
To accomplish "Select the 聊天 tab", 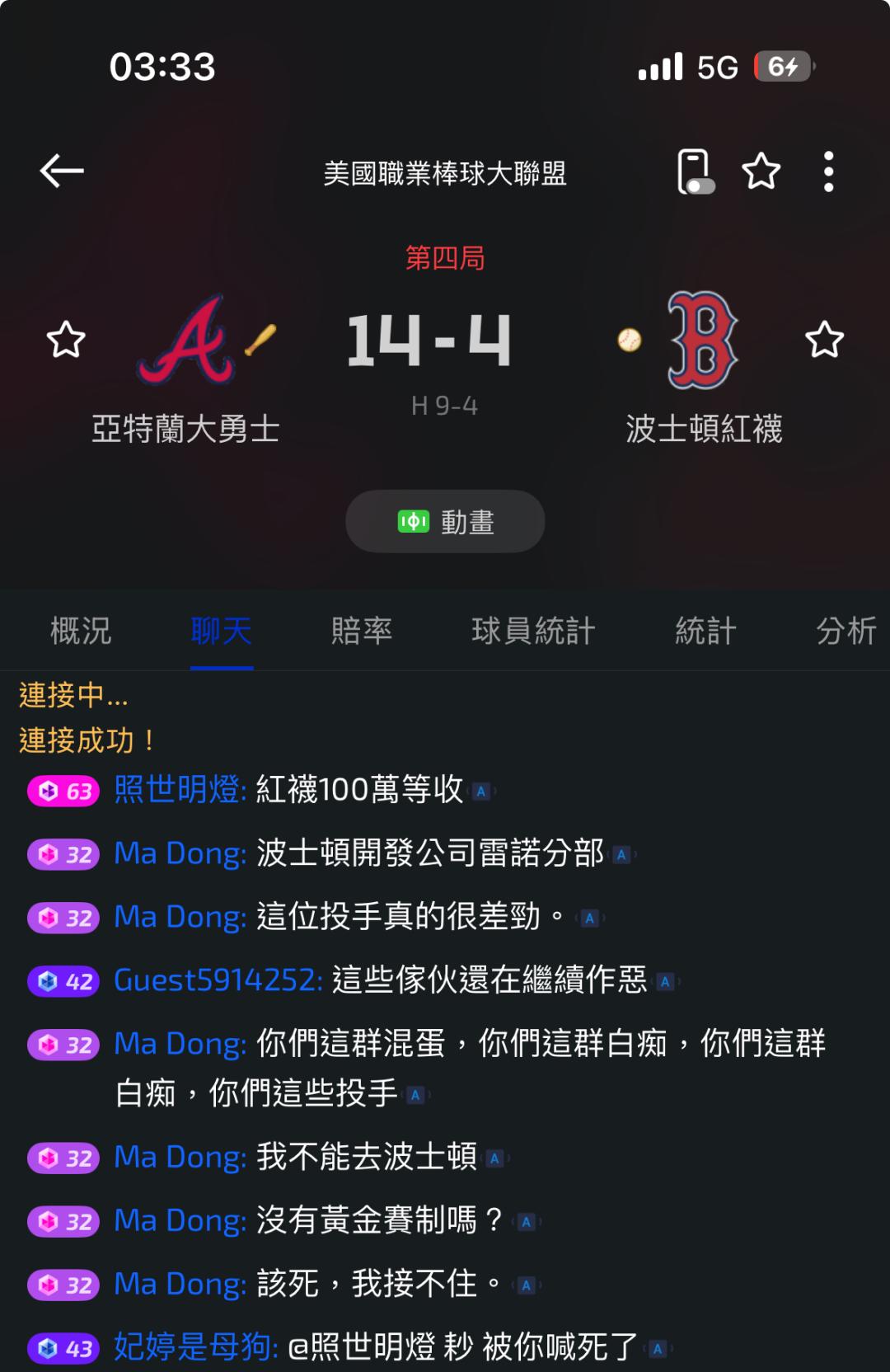I will tap(221, 631).
